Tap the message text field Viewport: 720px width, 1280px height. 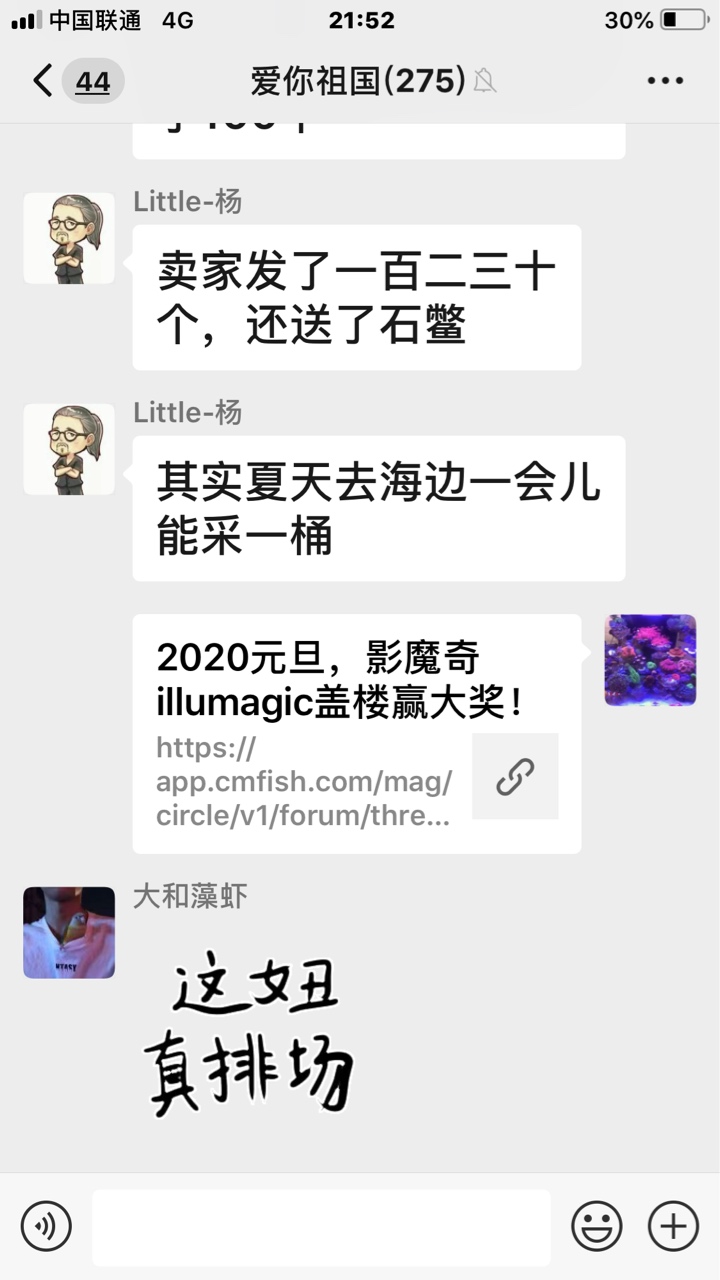321,1227
